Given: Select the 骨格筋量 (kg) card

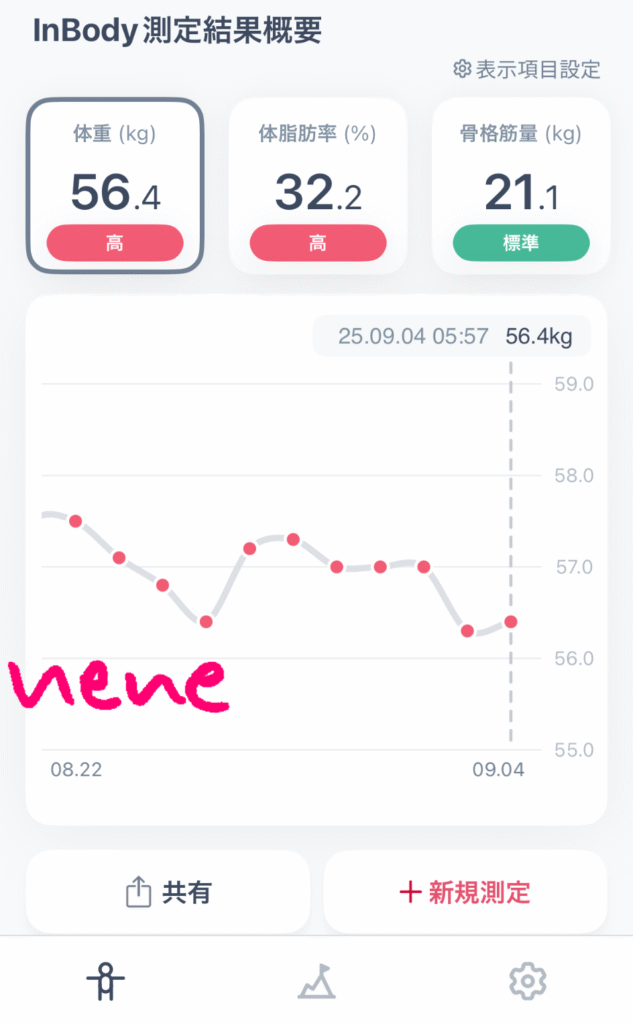Looking at the screenshot, I should tap(520, 185).
